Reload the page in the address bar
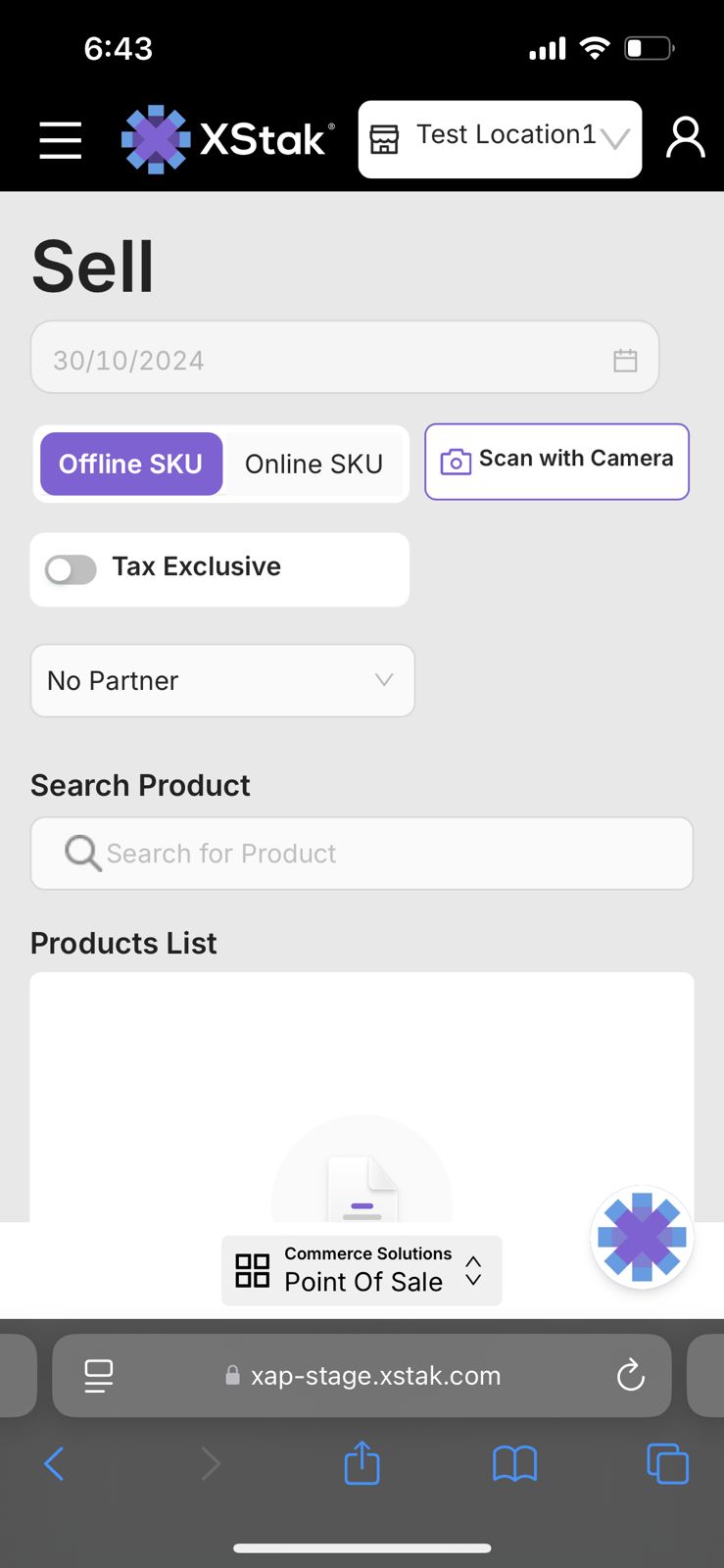The image size is (724, 1568). coord(630,1376)
